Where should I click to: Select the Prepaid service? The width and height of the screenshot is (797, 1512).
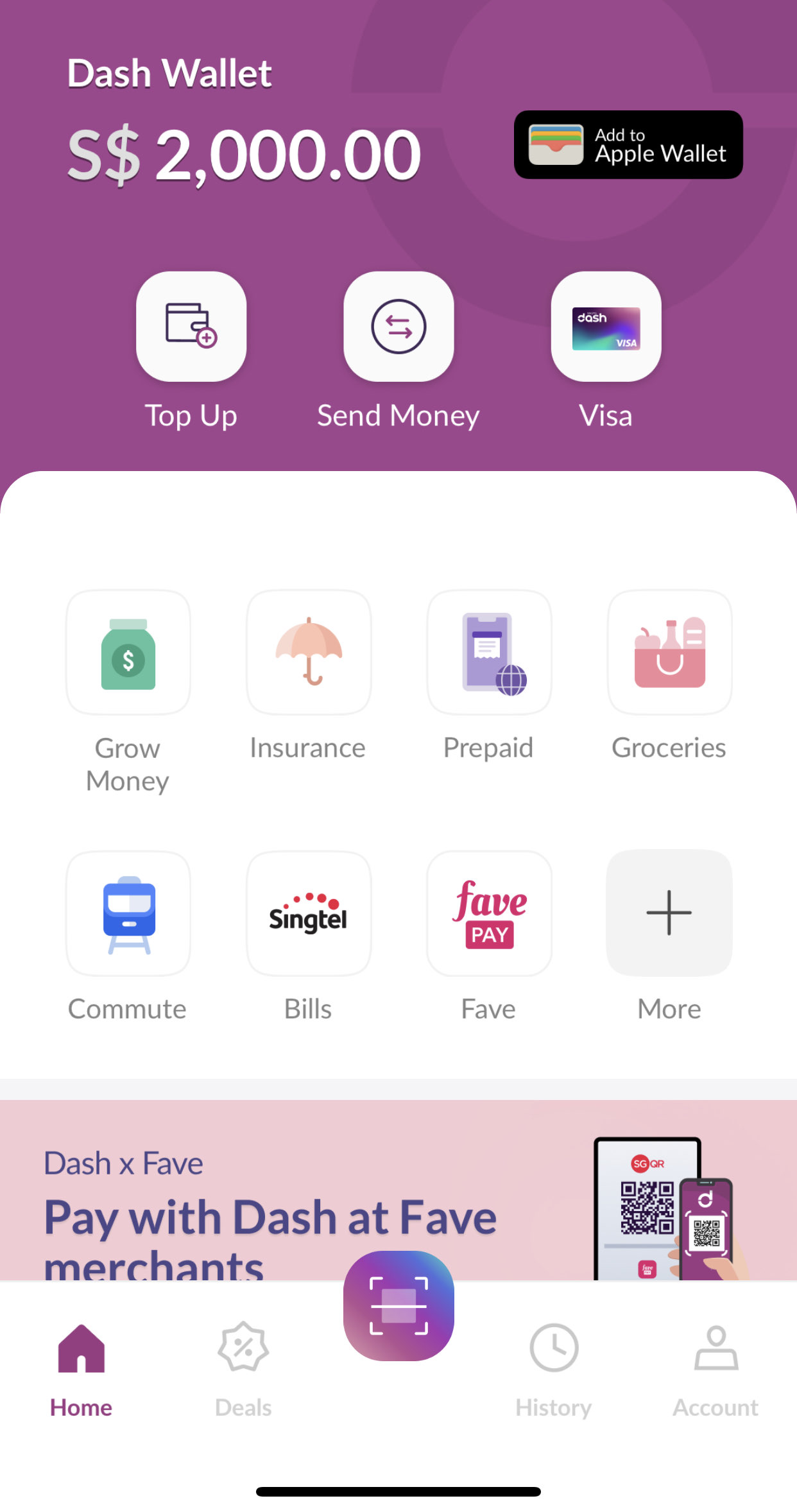[x=489, y=653]
